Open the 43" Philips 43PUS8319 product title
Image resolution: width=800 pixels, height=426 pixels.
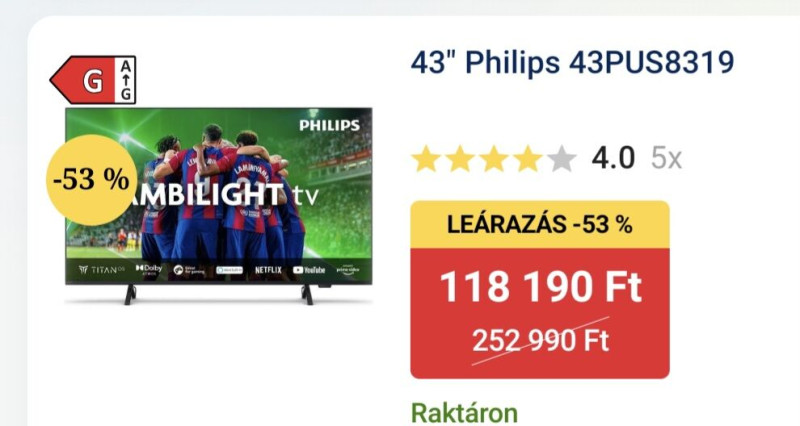[x=572, y=64]
